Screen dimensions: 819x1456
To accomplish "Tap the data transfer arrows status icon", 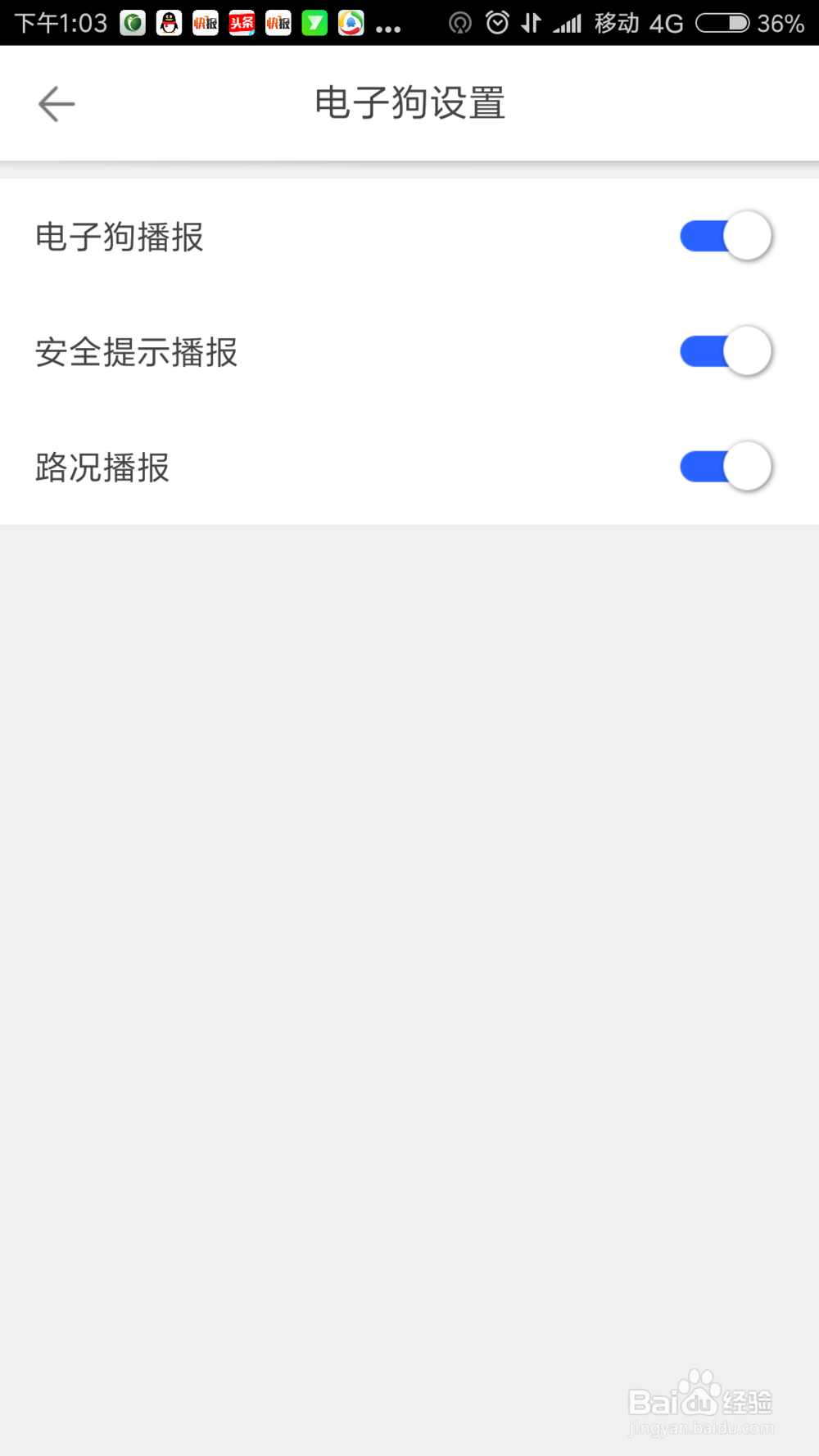I will pos(528,22).
